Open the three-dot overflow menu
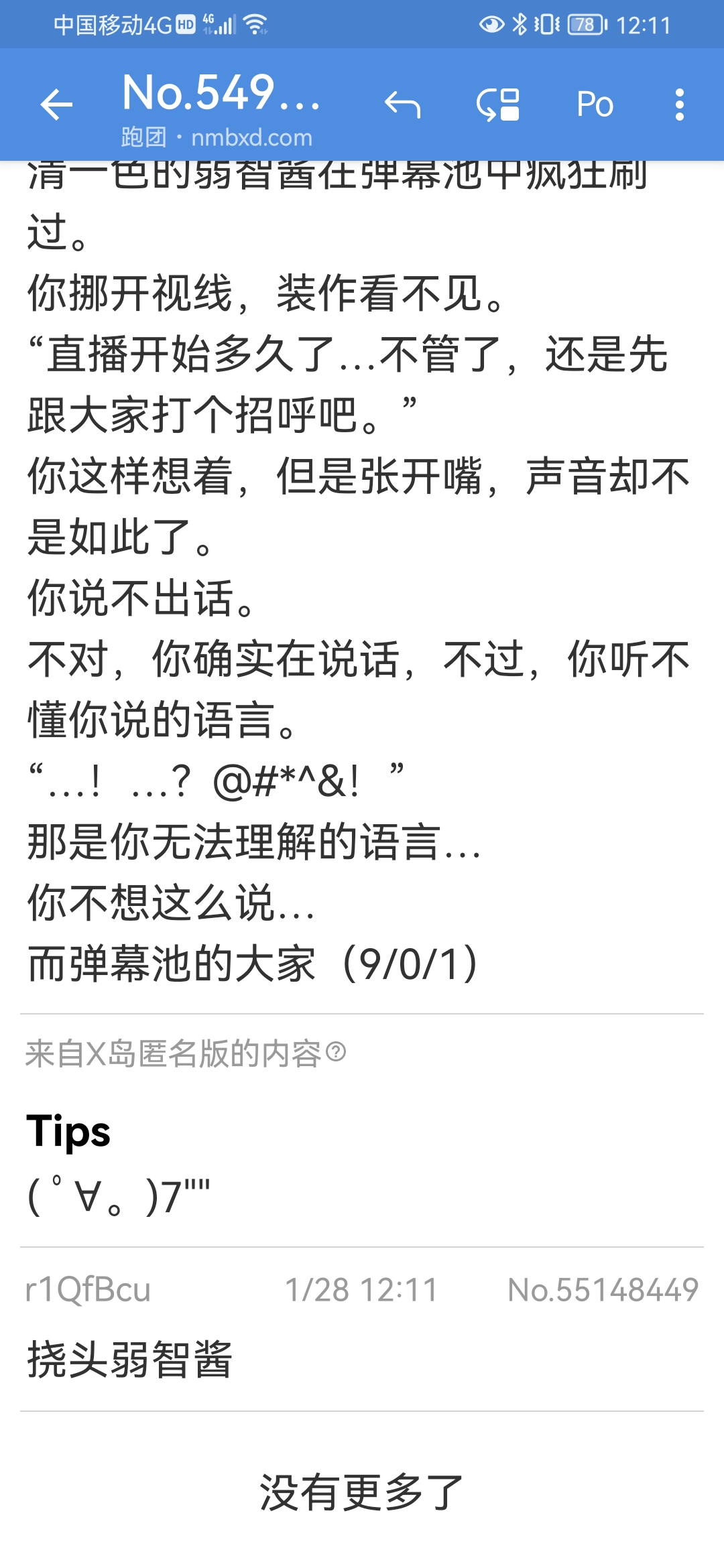 click(680, 105)
